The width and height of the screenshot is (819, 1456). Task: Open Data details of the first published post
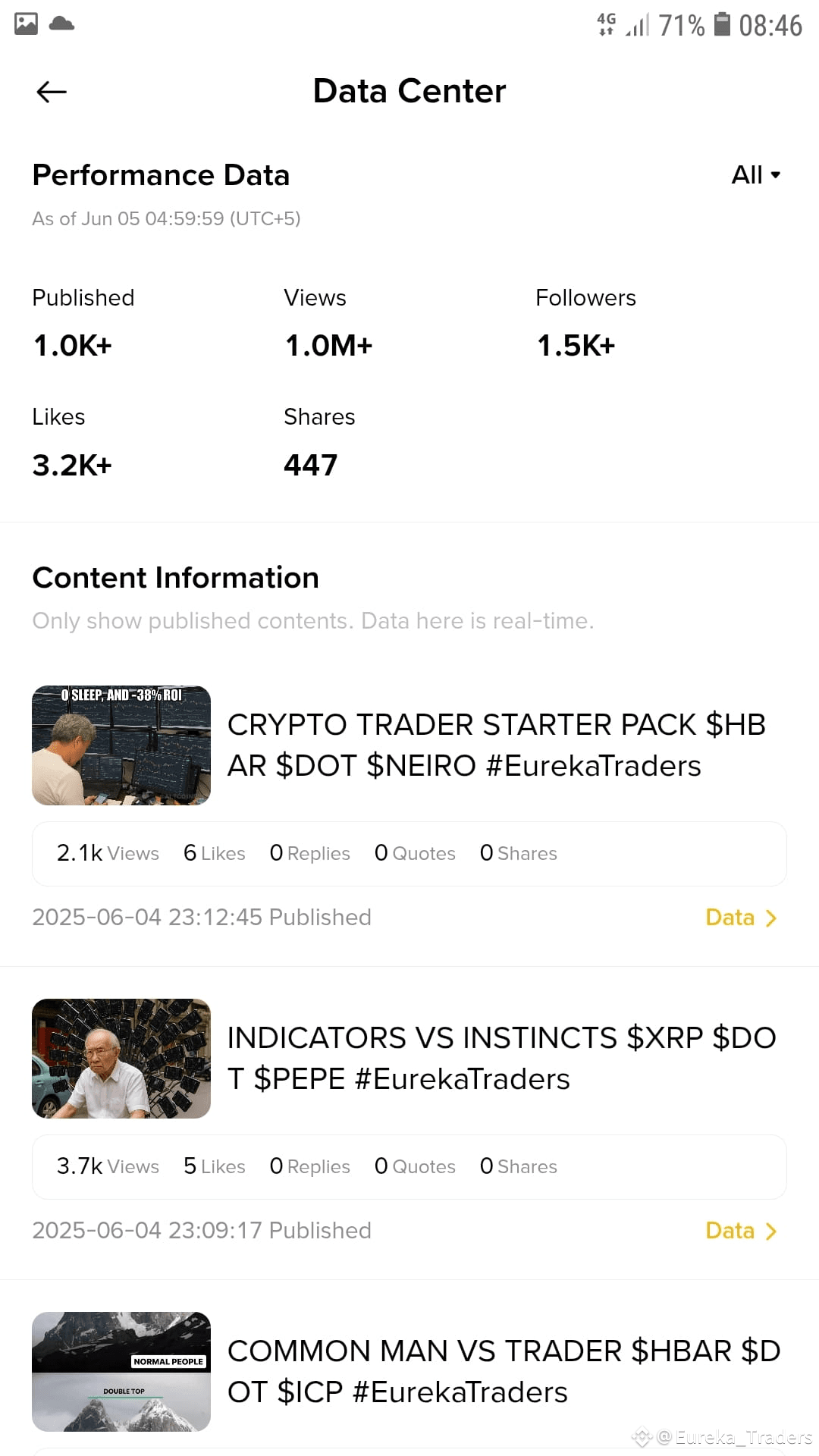(729, 917)
